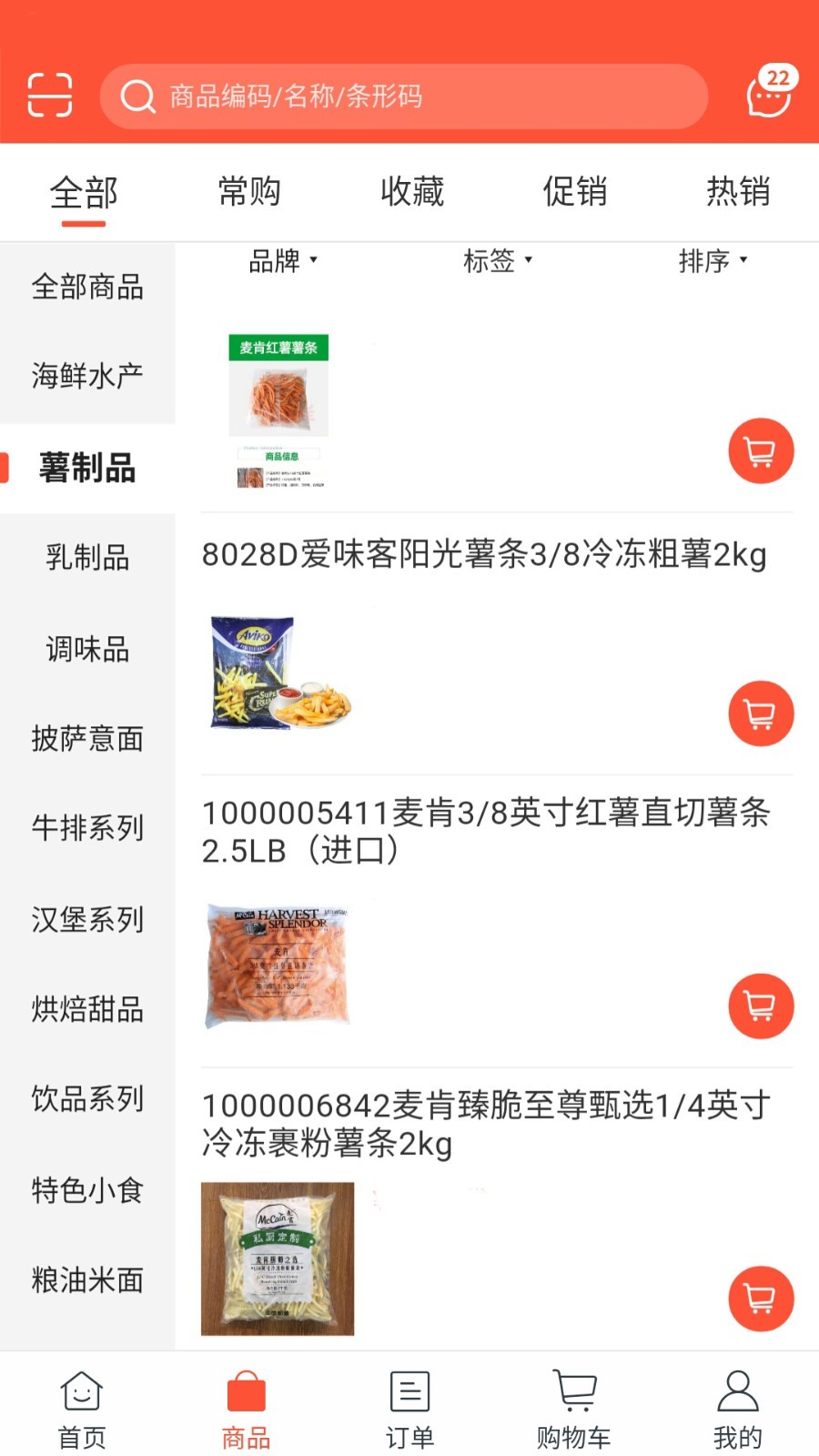Open the barcode scanner icon
This screenshot has height=1456, width=819.
(50, 95)
